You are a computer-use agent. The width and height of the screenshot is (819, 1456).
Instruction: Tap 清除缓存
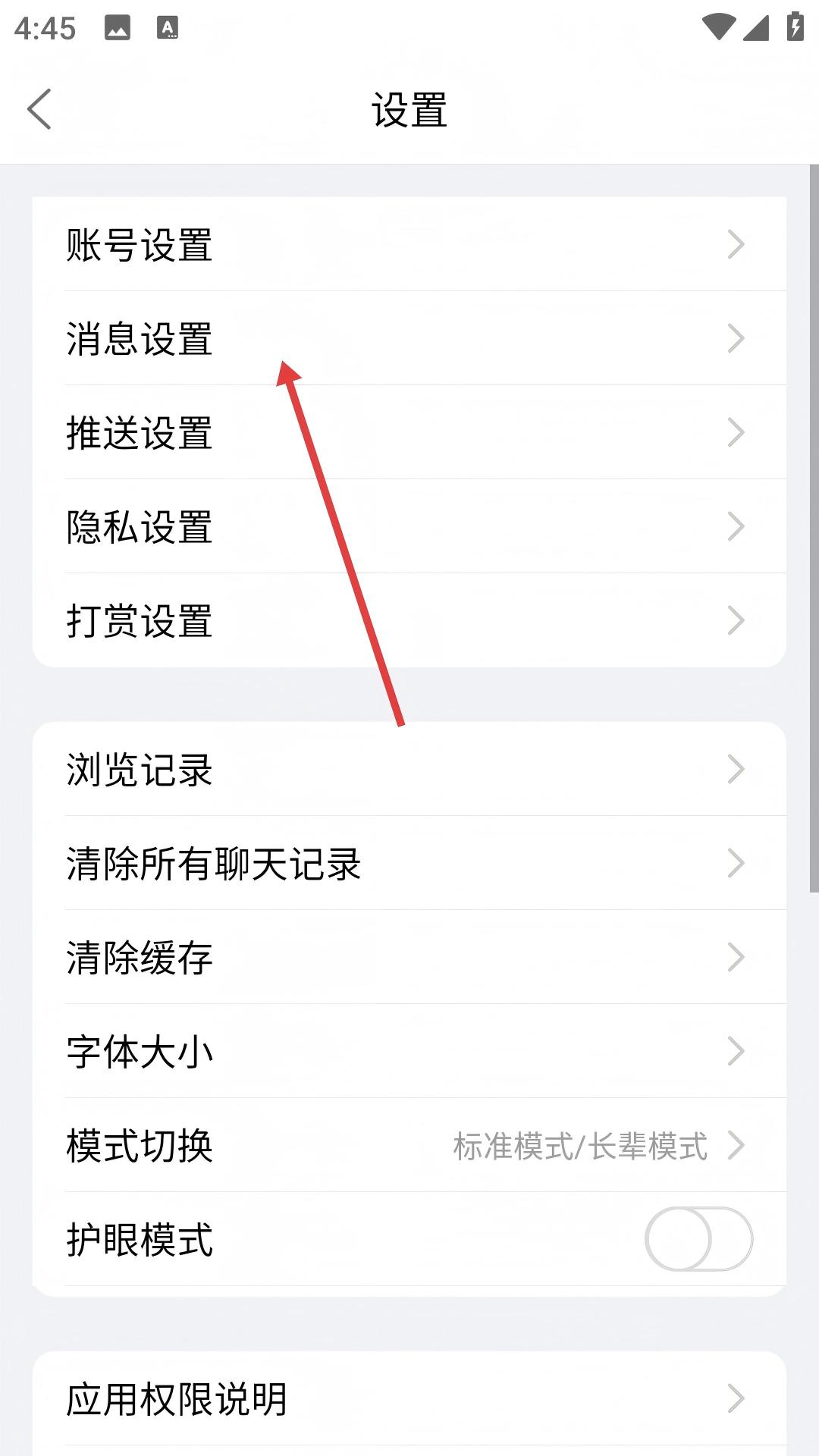point(409,958)
